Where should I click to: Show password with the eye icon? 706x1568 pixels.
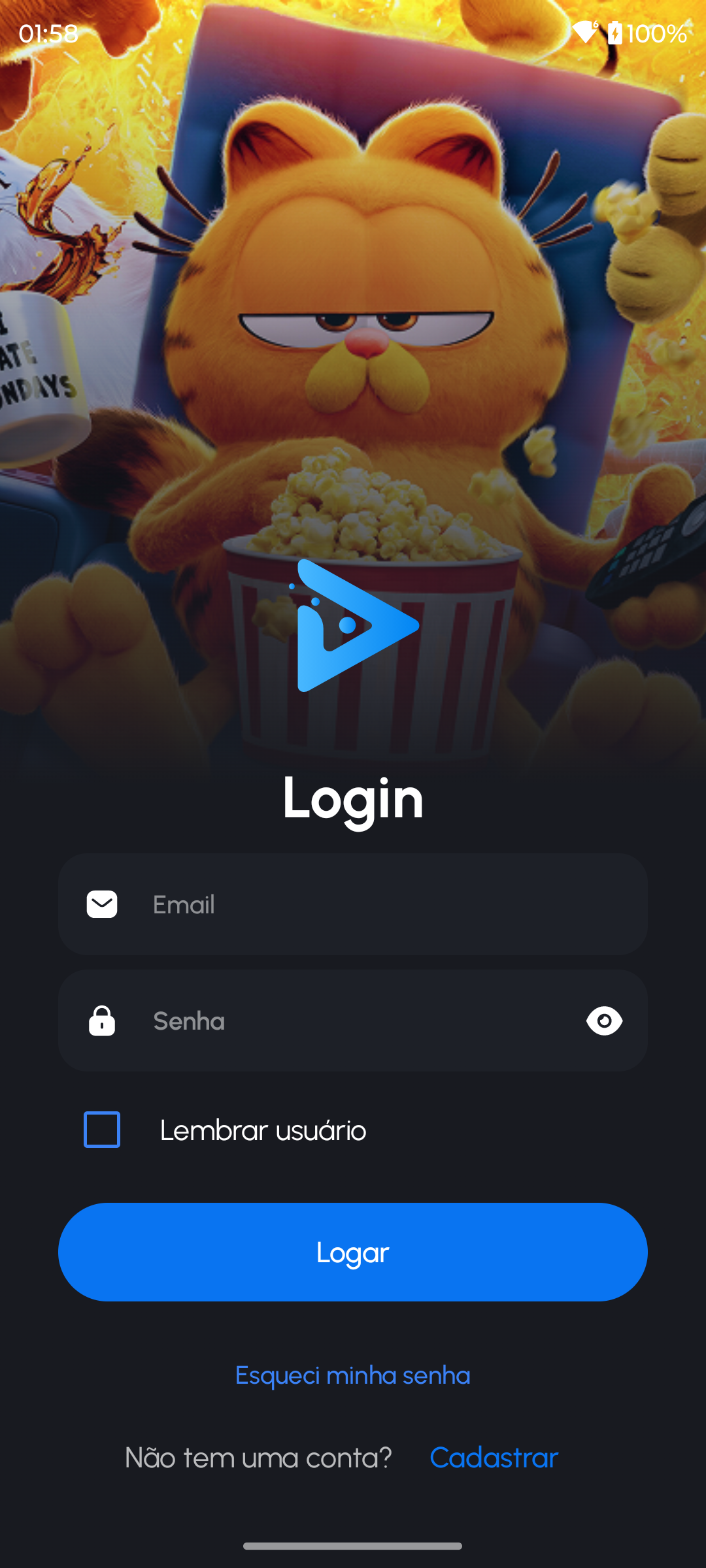(604, 1021)
